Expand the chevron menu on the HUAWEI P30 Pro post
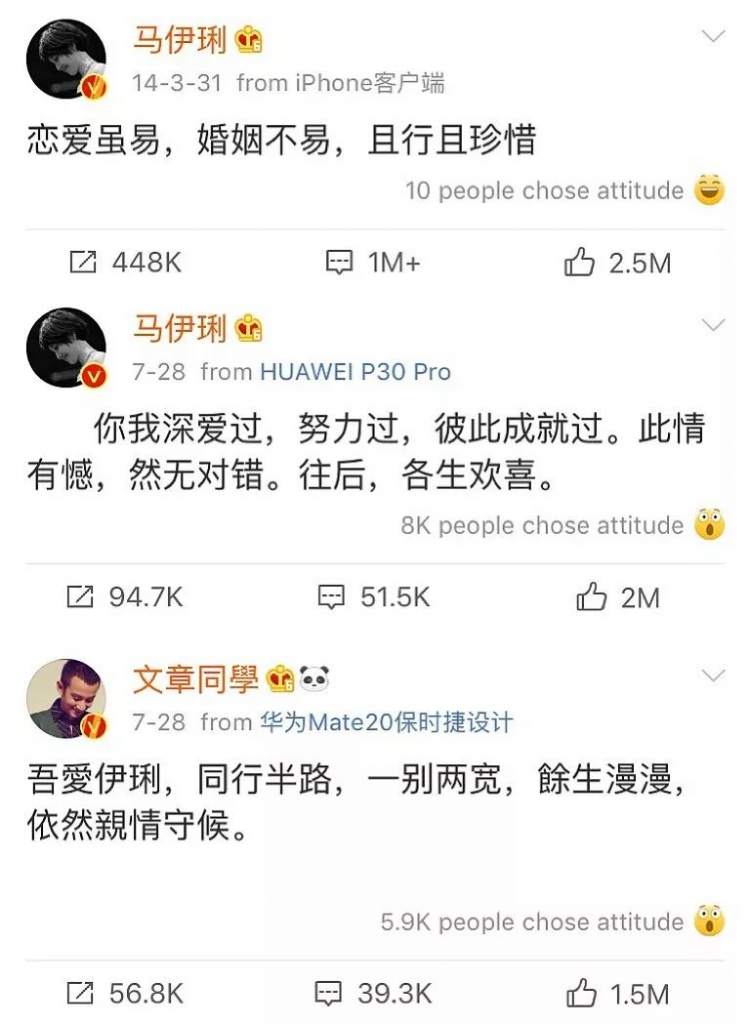The width and height of the screenshot is (750, 1024). coord(714,325)
